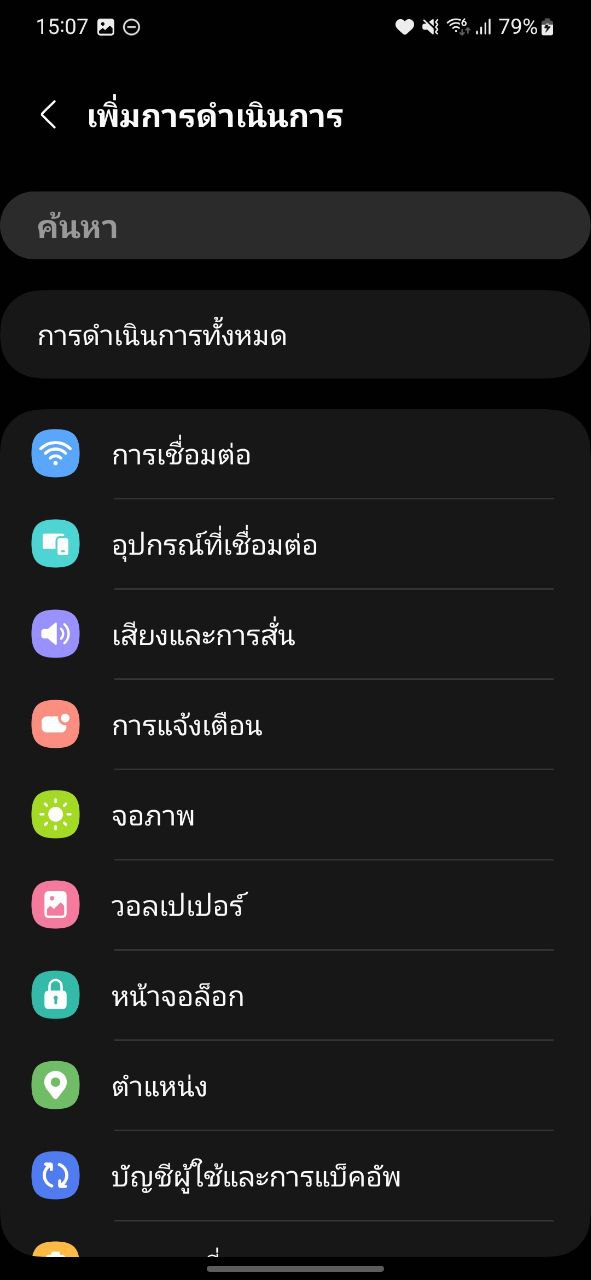The image size is (591, 1280).
Task: Open the การเชื่อมต่อ category
Action: tap(295, 454)
